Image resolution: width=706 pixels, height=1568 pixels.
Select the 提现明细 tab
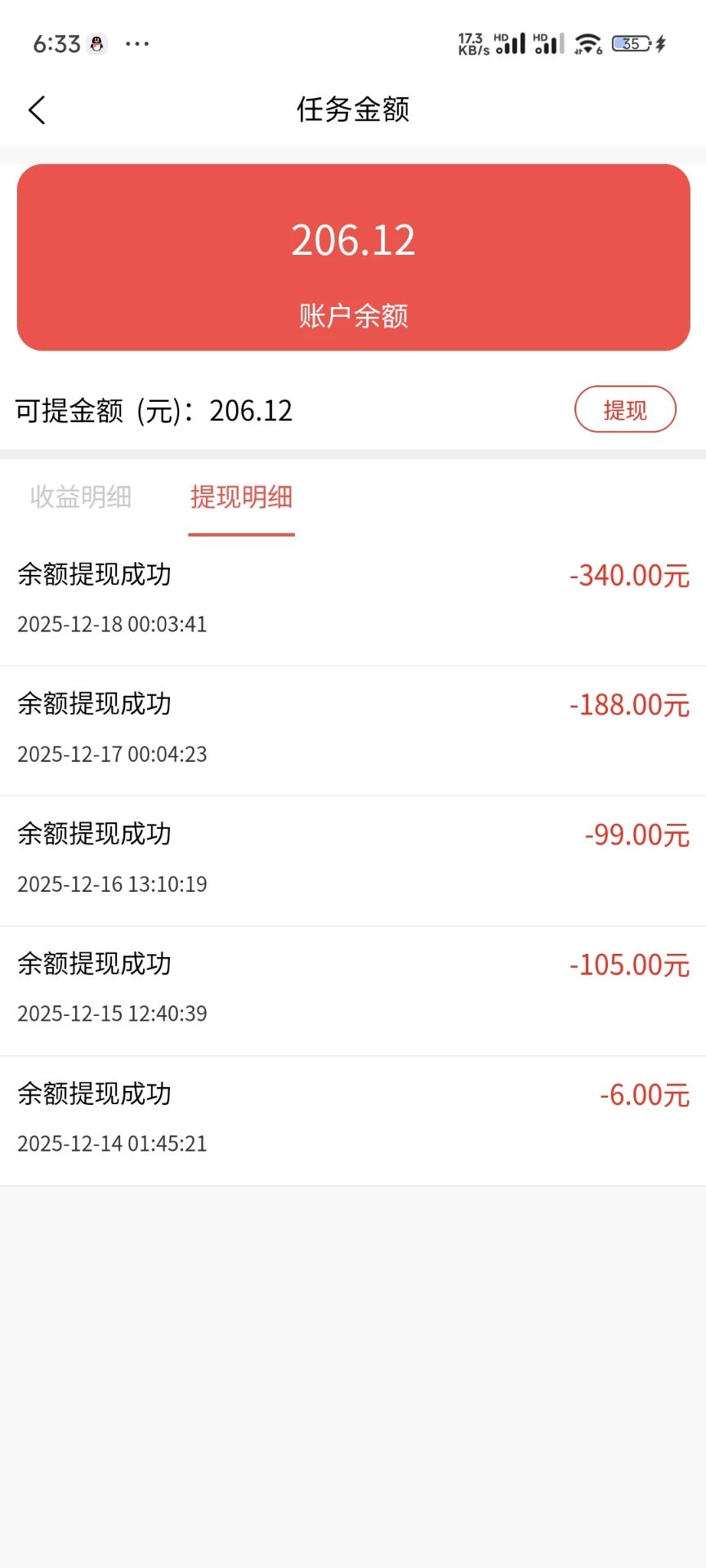tap(241, 497)
